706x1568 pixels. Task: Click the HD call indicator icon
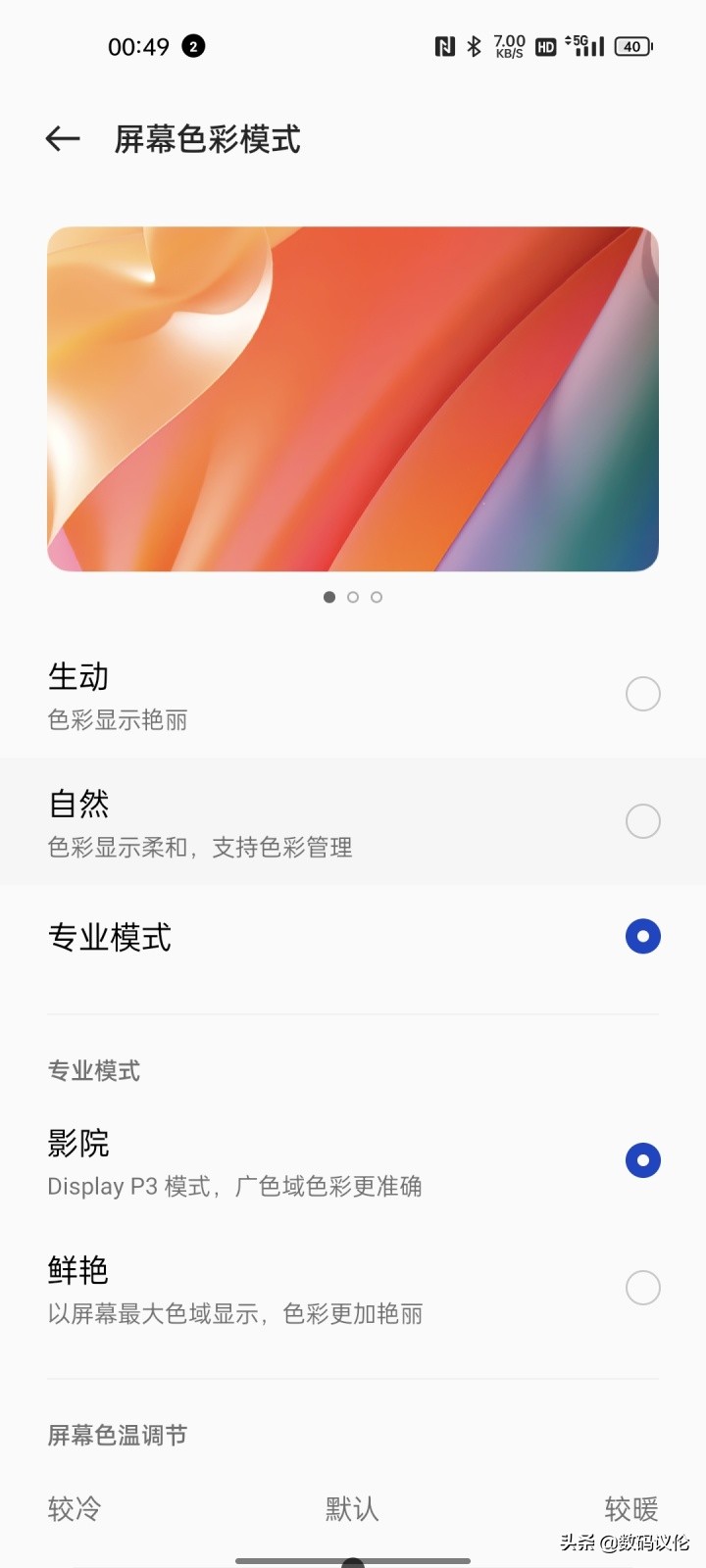pyautogui.click(x=545, y=46)
